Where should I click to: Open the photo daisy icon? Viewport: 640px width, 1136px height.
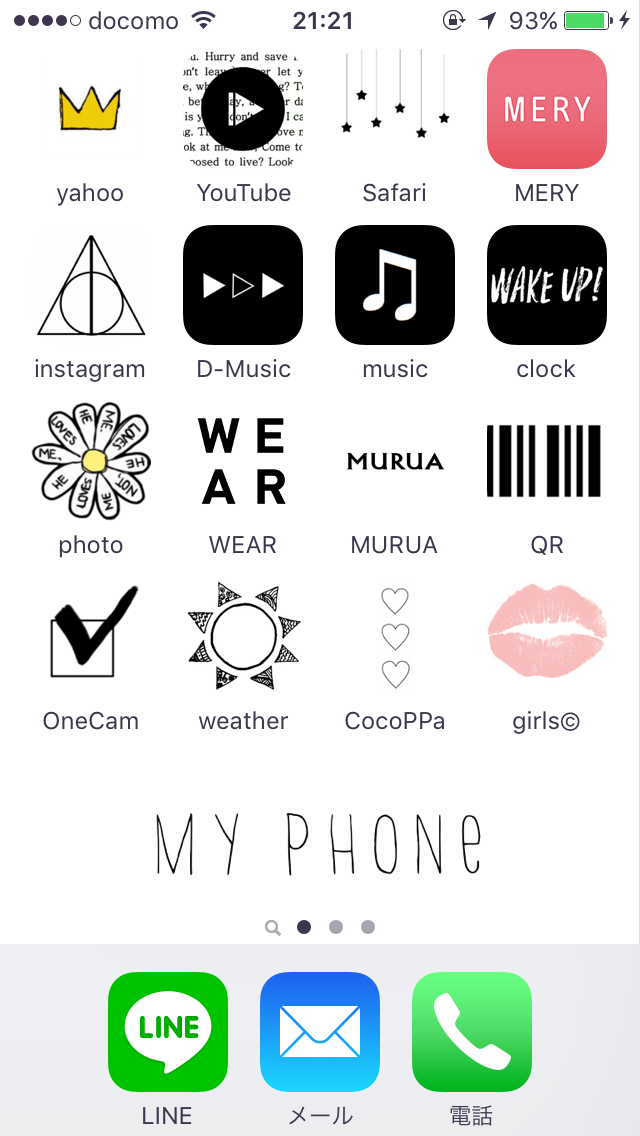point(90,461)
